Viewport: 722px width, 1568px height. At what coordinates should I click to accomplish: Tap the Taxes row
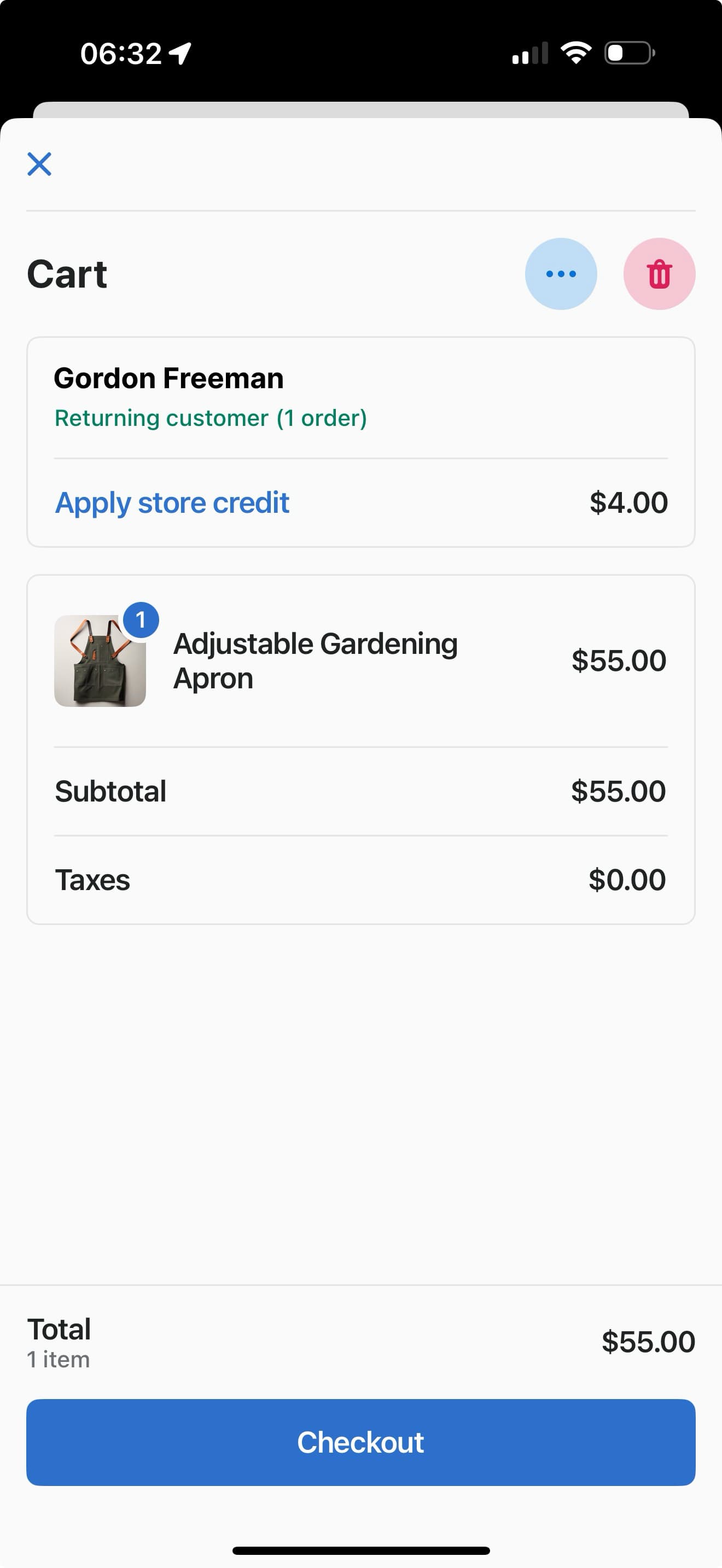point(360,880)
